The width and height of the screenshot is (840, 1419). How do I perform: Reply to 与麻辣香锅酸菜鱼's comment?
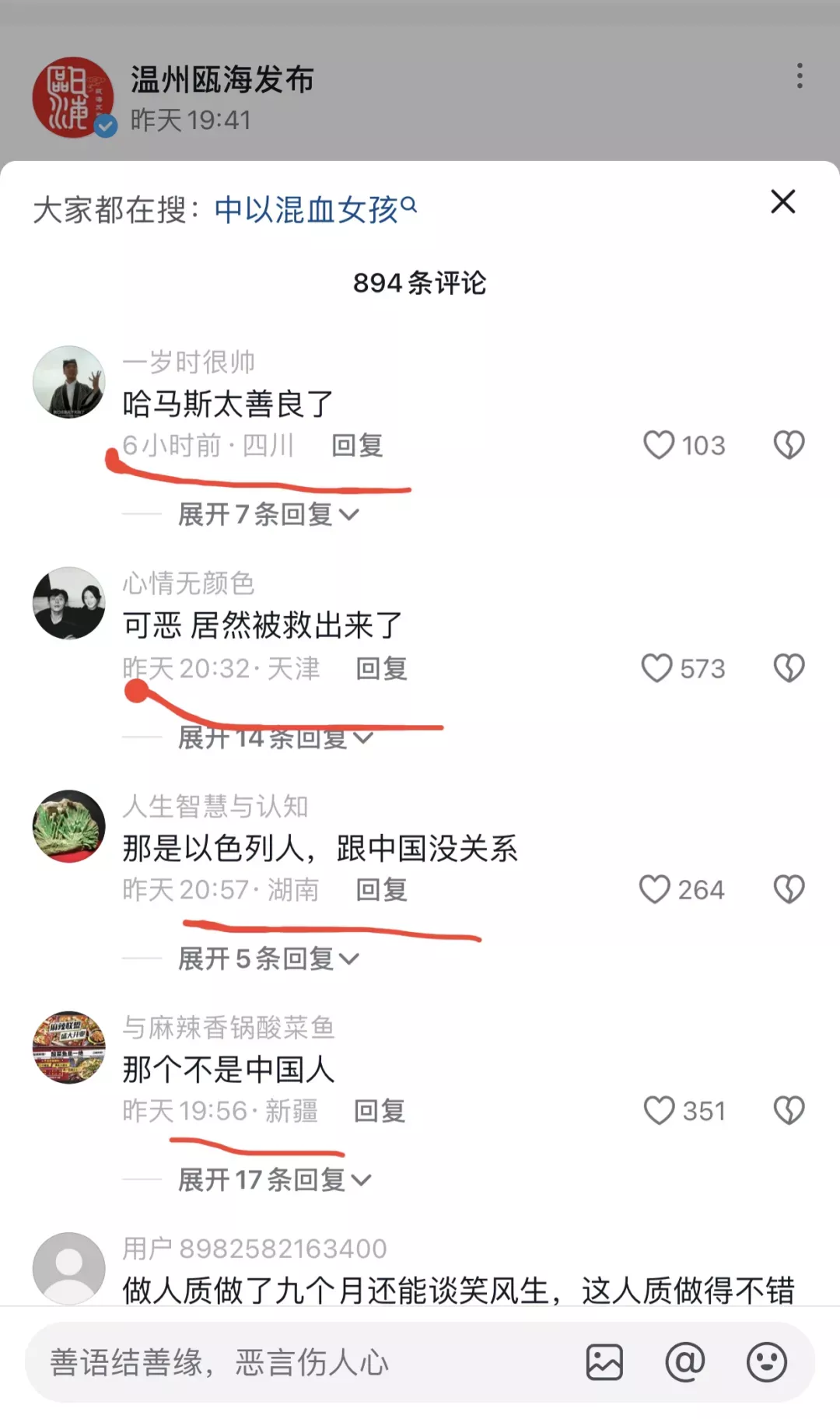(x=380, y=1110)
